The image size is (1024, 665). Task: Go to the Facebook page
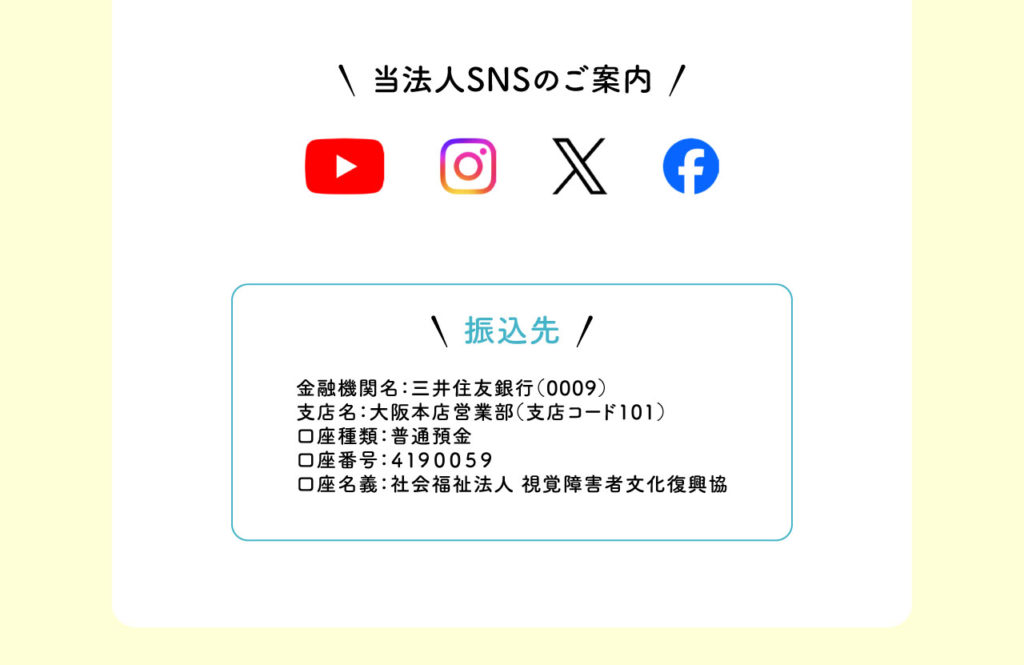(x=690, y=166)
